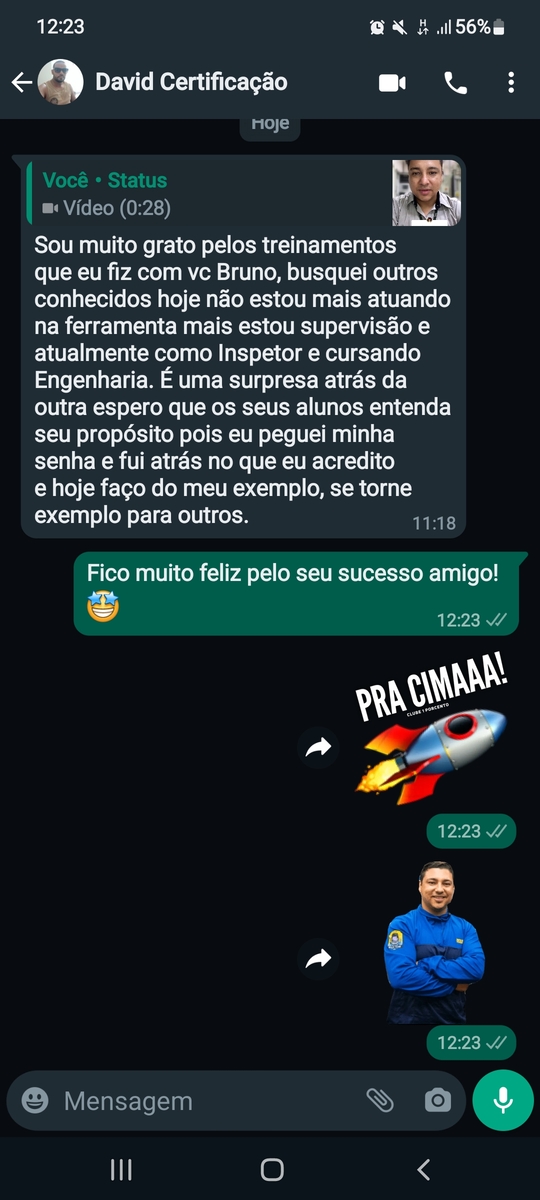Open the quoted status video reply

pyautogui.click(x=244, y=194)
